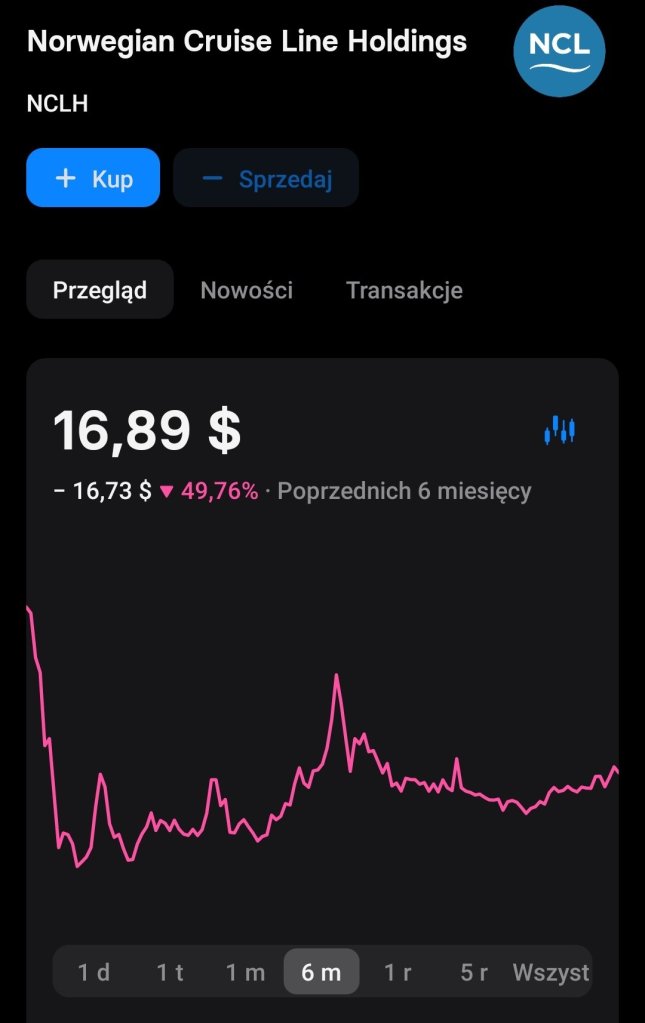Image resolution: width=645 pixels, height=1023 pixels.
Task: Select the 6 m chart range
Action: [x=321, y=971]
